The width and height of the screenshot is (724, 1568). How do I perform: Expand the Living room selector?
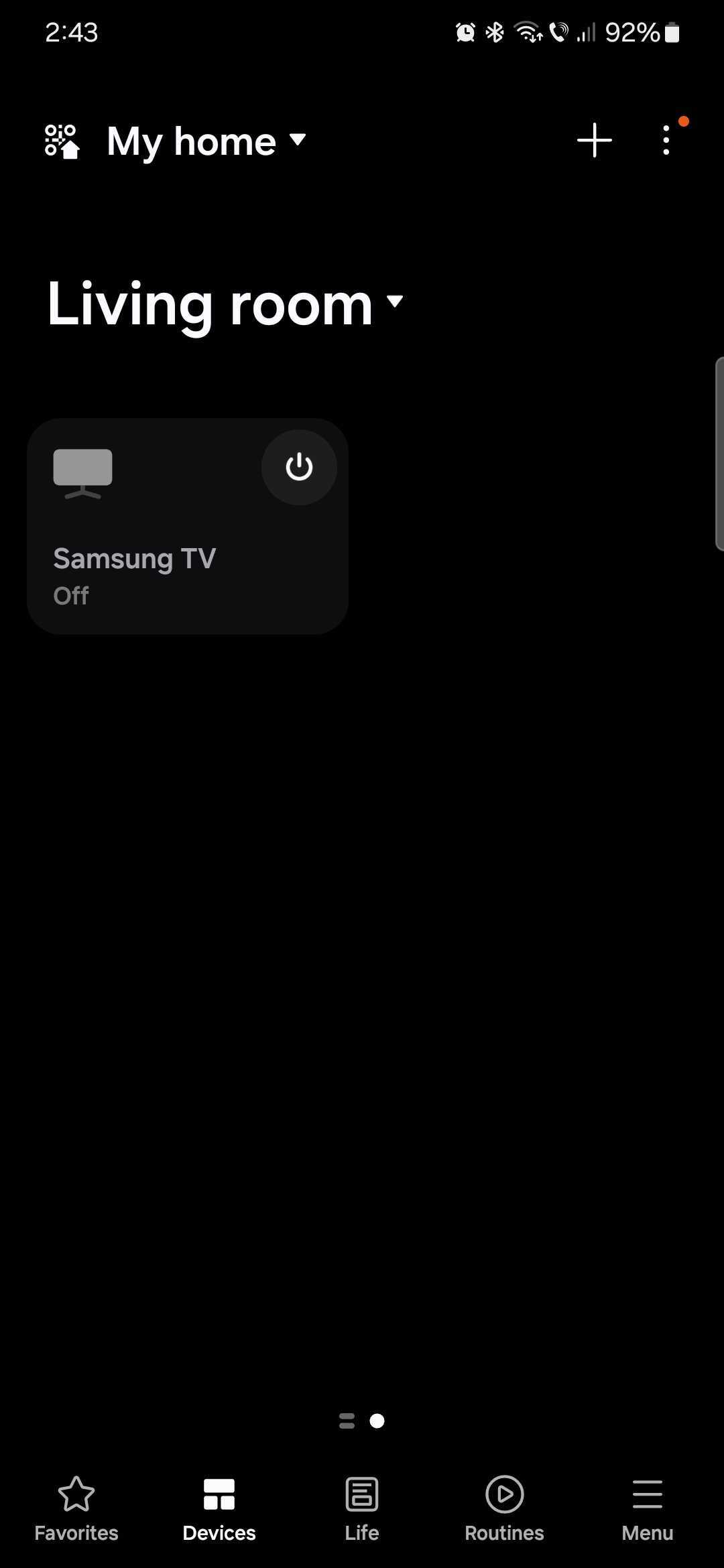(225, 304)
